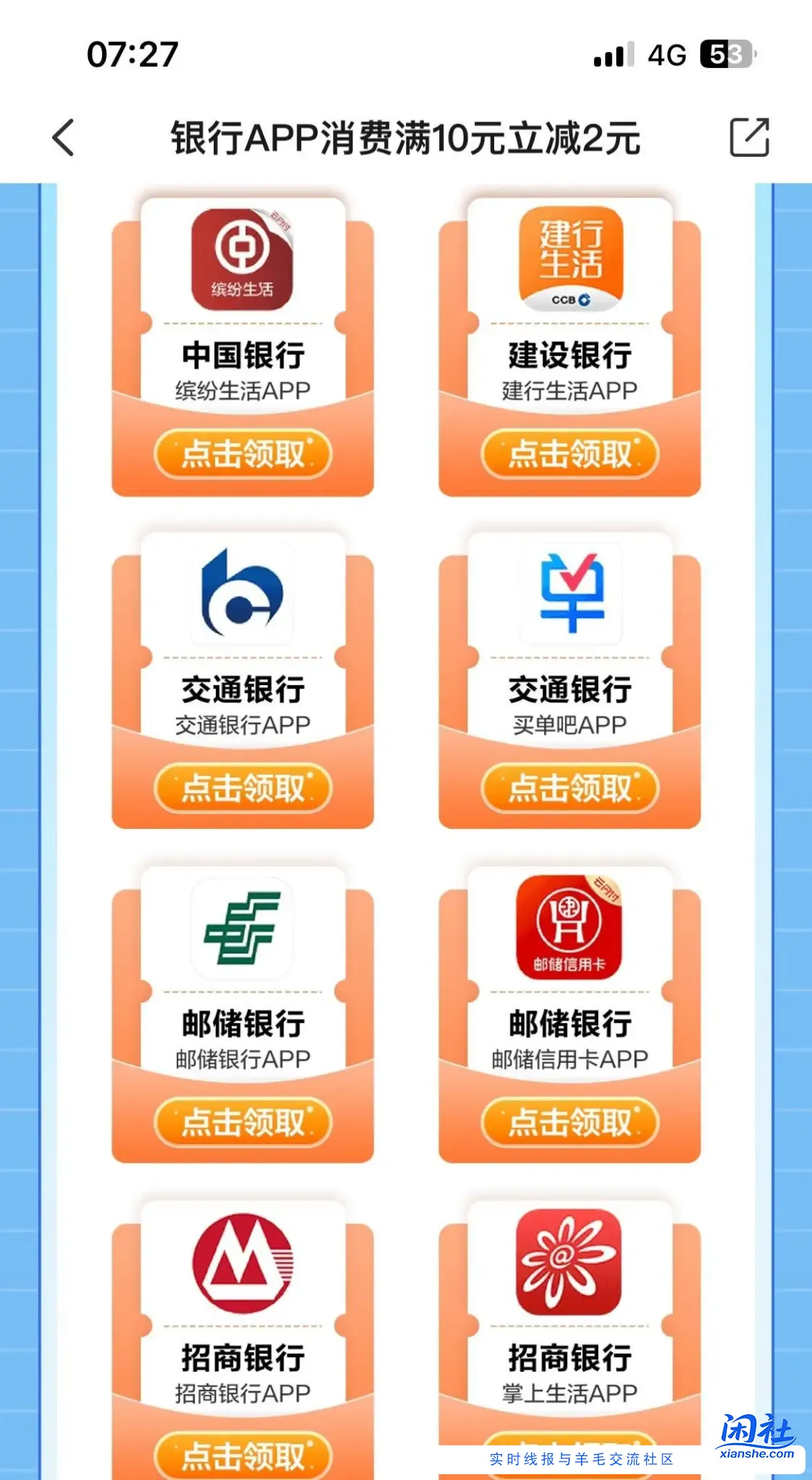Claim 中国银行 coupon via 点击领取 button
812x1480 pixels.
pyautogui.click(x=243, y=454)
